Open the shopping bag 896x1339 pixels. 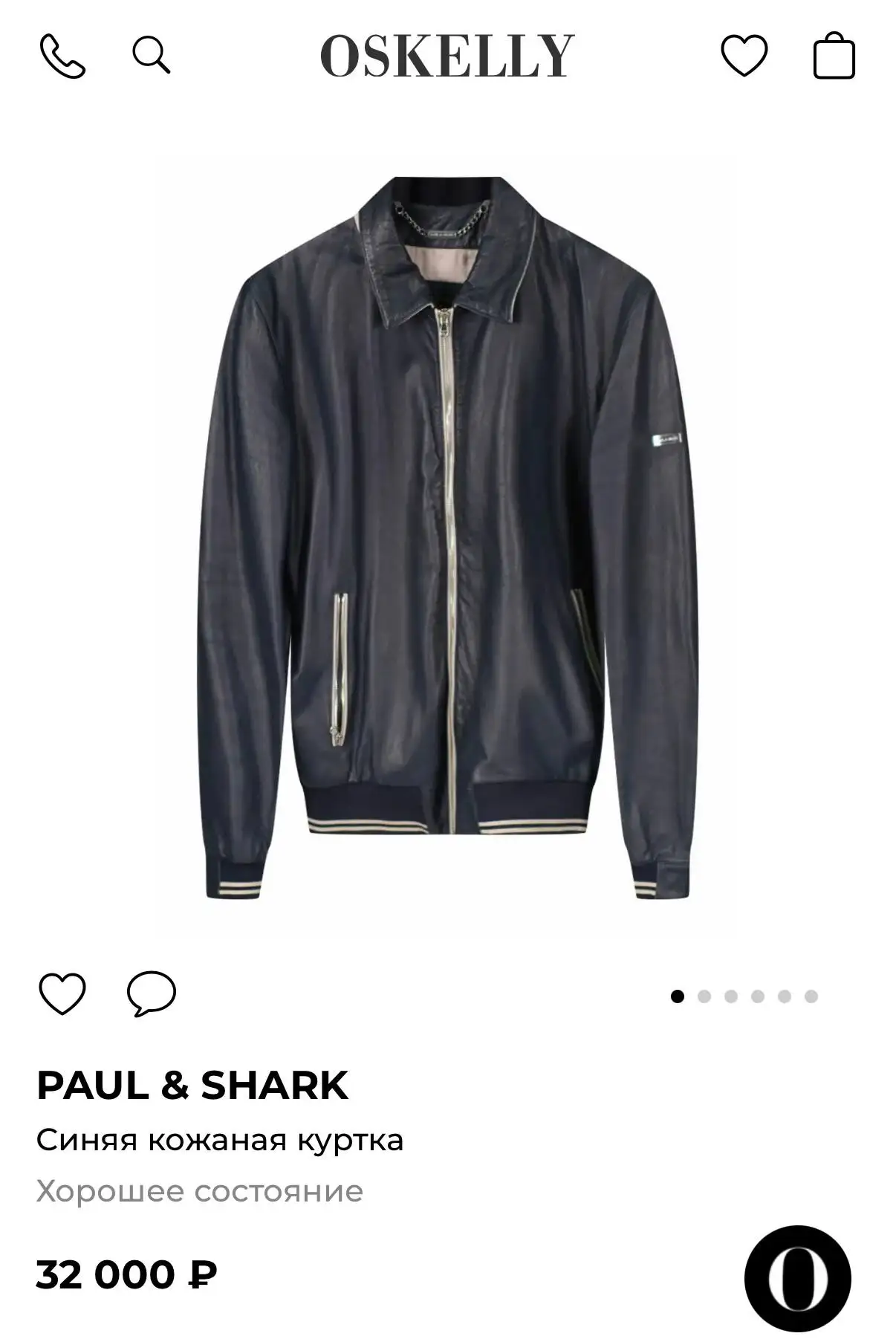coord(834,56)
